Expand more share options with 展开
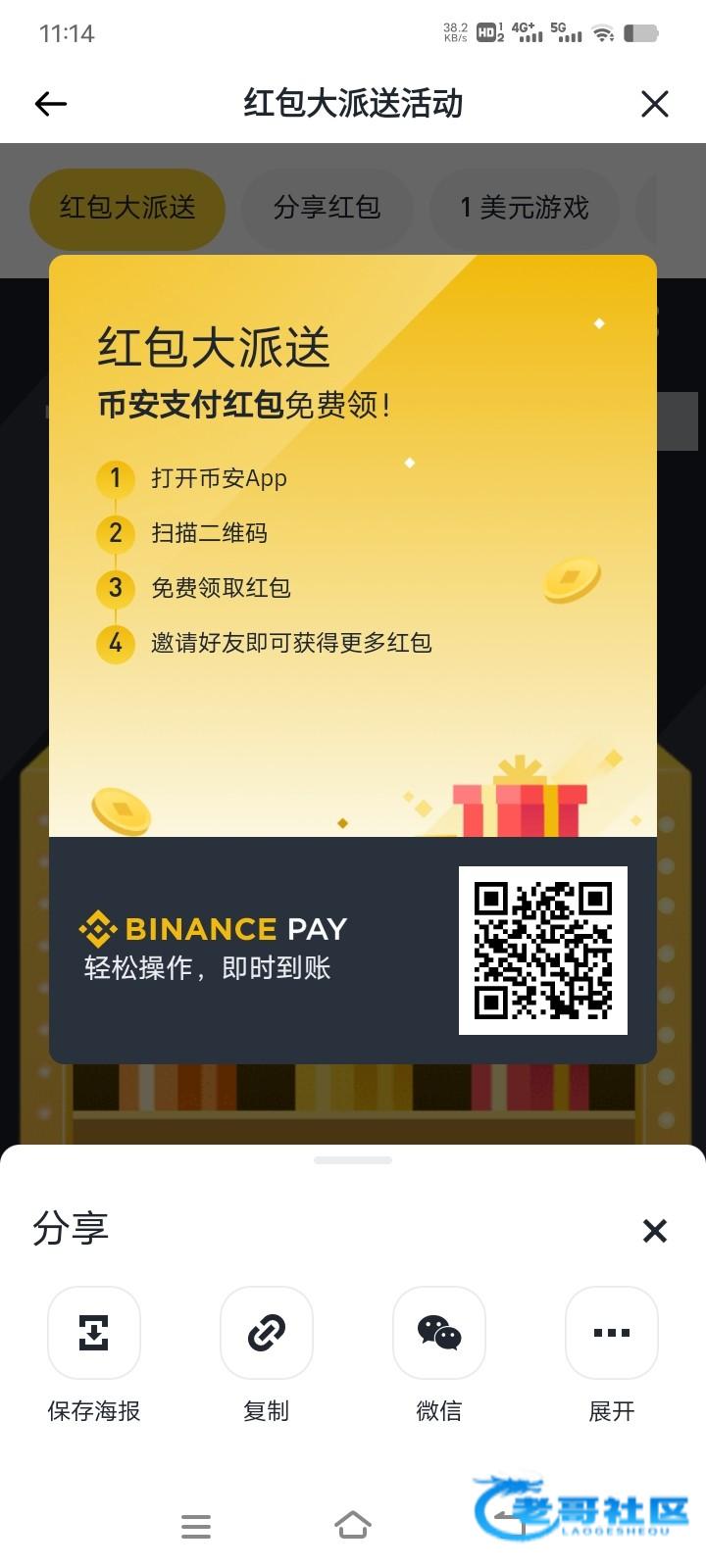Screen dimensions: 706x1568 tap(611, 1333)
